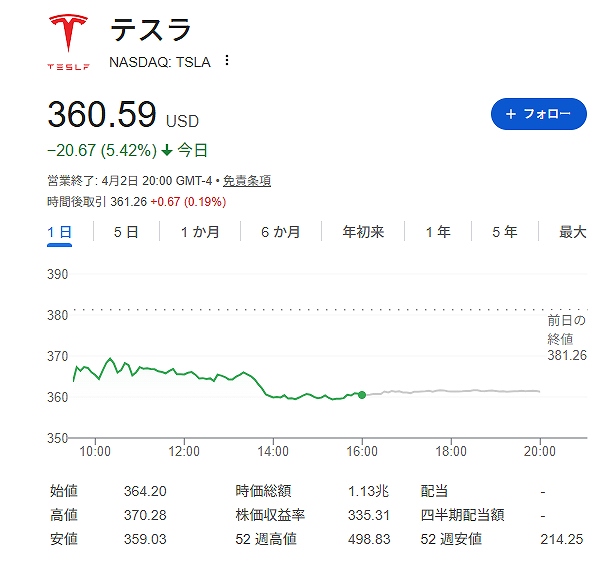604x564 pixels.
Task: Switch to the 最大 maximum range
Action: pos(573,232)
